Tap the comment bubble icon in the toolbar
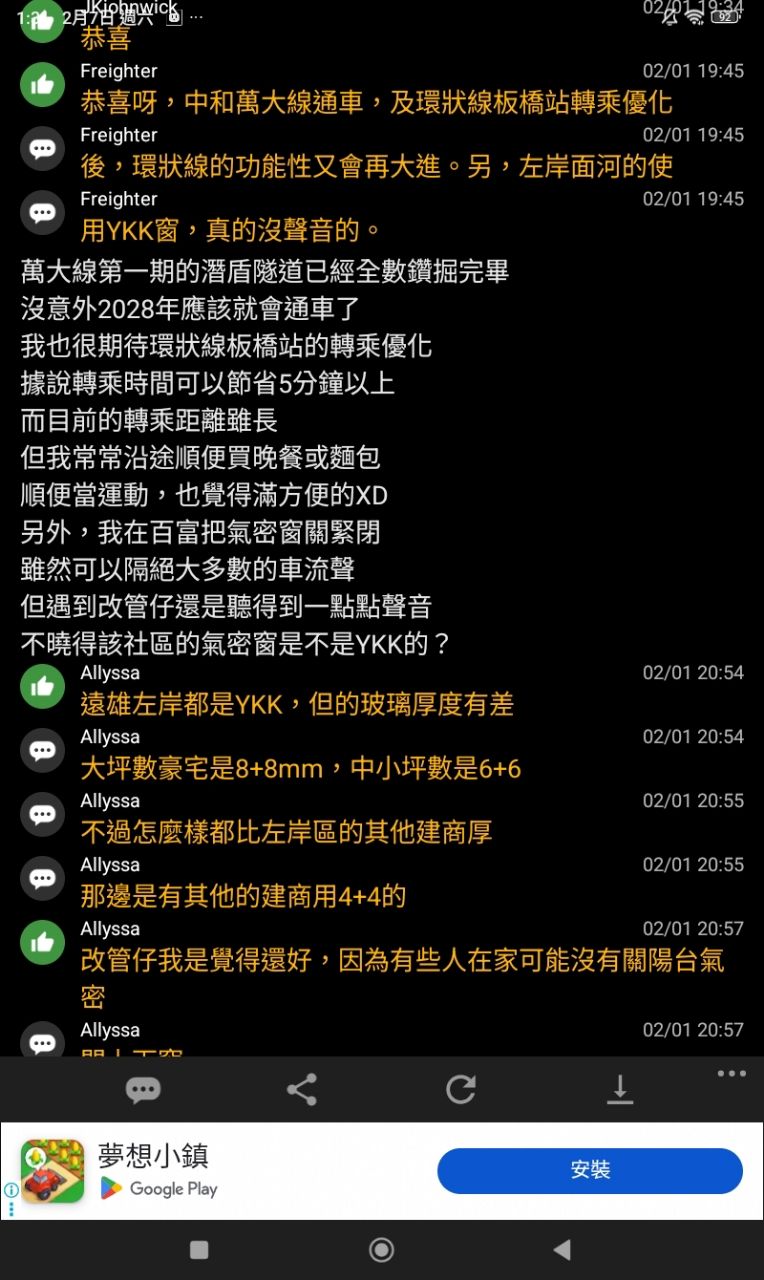 143,1089
